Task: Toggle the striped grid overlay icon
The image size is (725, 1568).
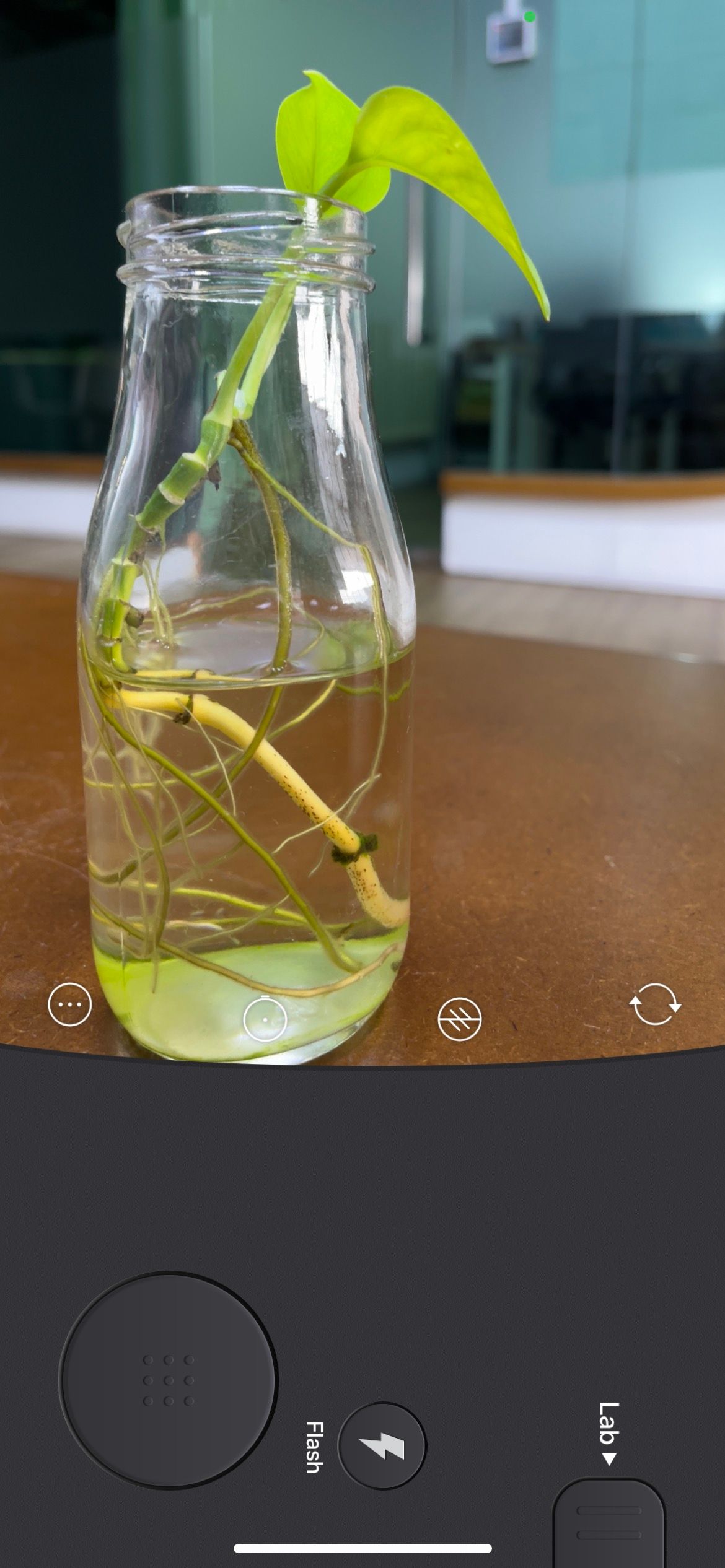Action: (459, 1019)
